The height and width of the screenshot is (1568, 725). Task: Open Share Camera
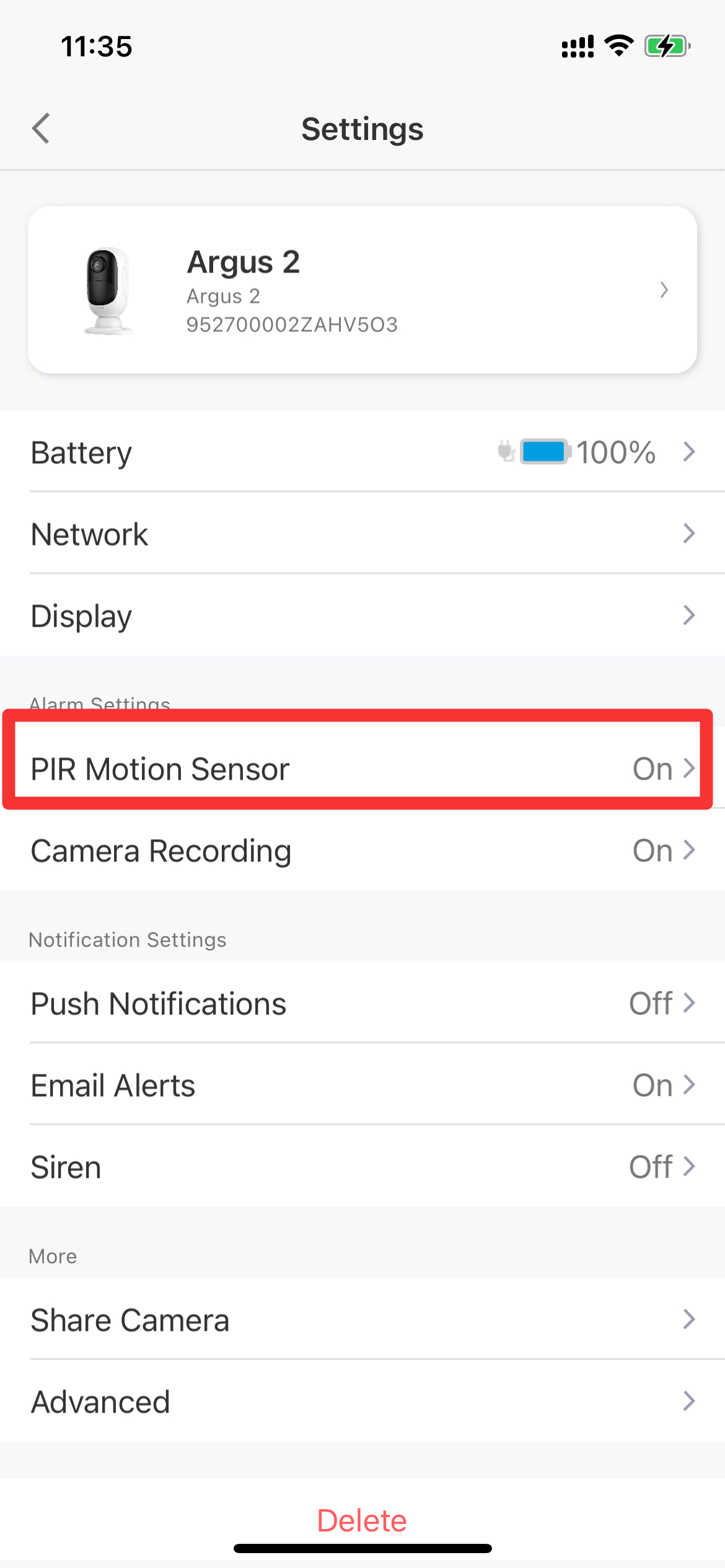pos(362,1319)
